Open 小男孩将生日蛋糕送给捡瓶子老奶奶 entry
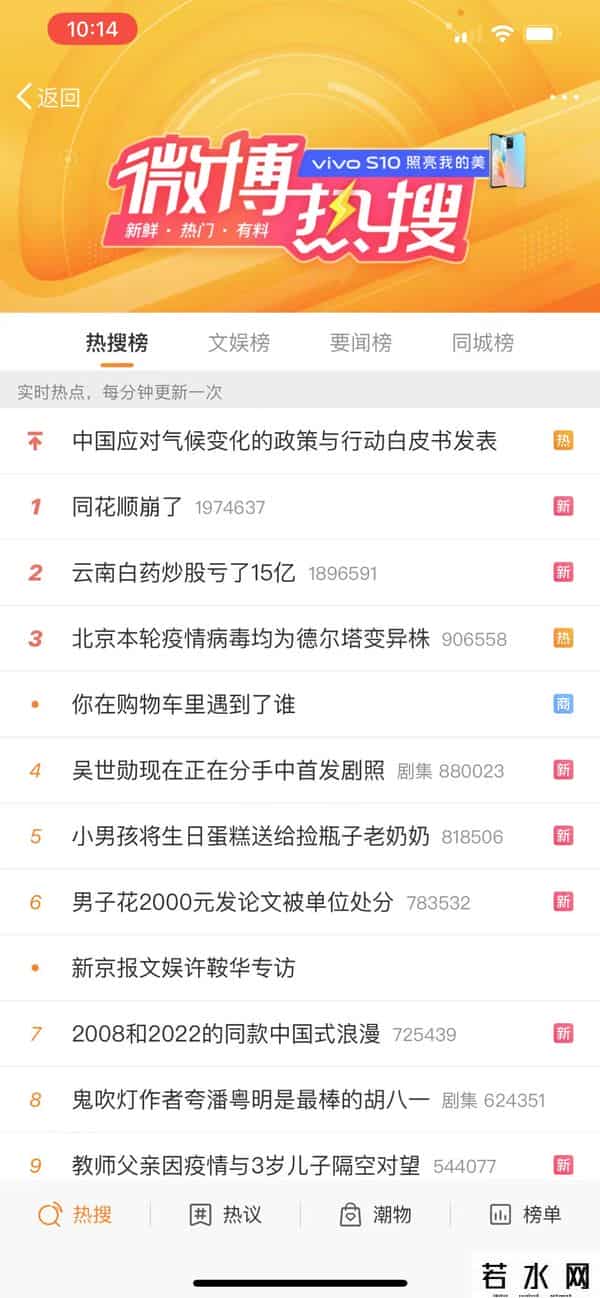The image size is (600, 1298). pyautogui.click(x=251, y=837)
